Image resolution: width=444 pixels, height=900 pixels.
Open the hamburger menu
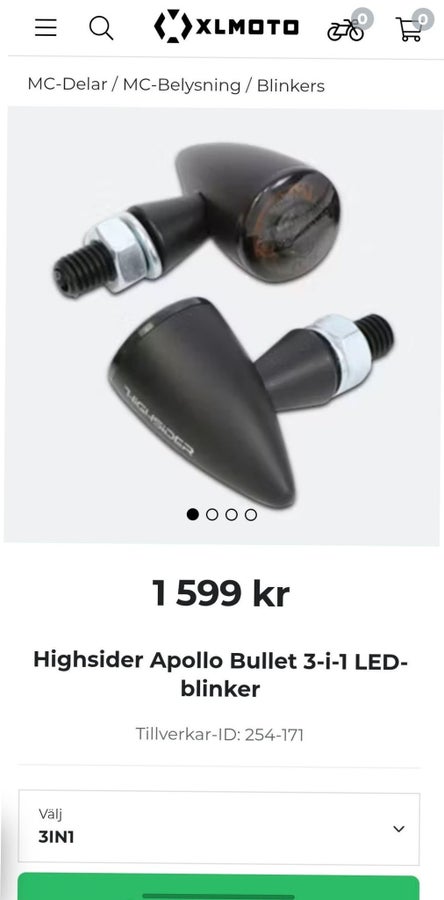(x=46, y=28)
